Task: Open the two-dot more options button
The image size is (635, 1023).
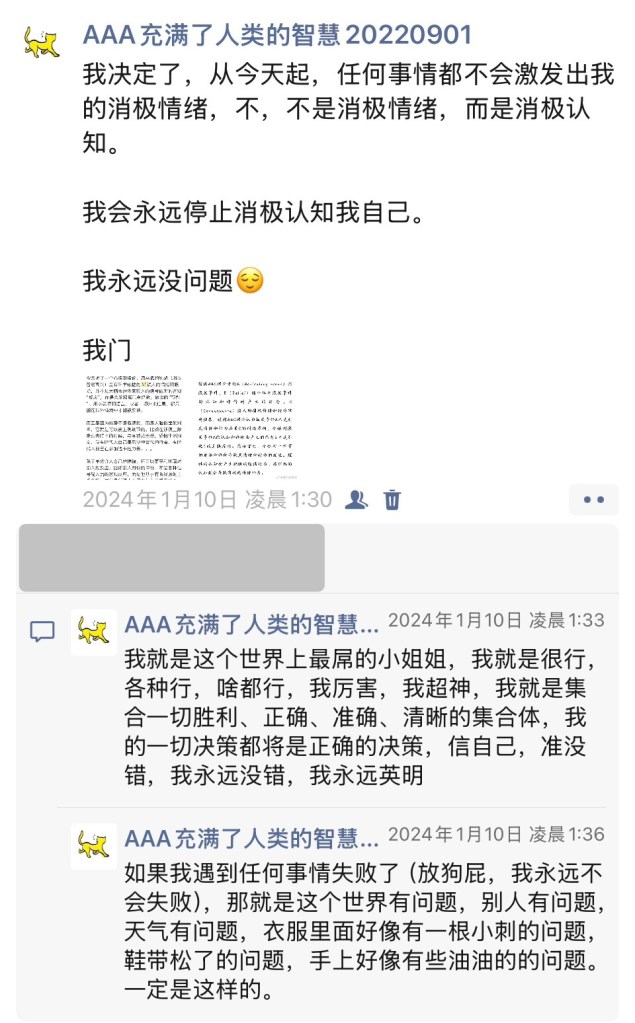Action: 593,499
